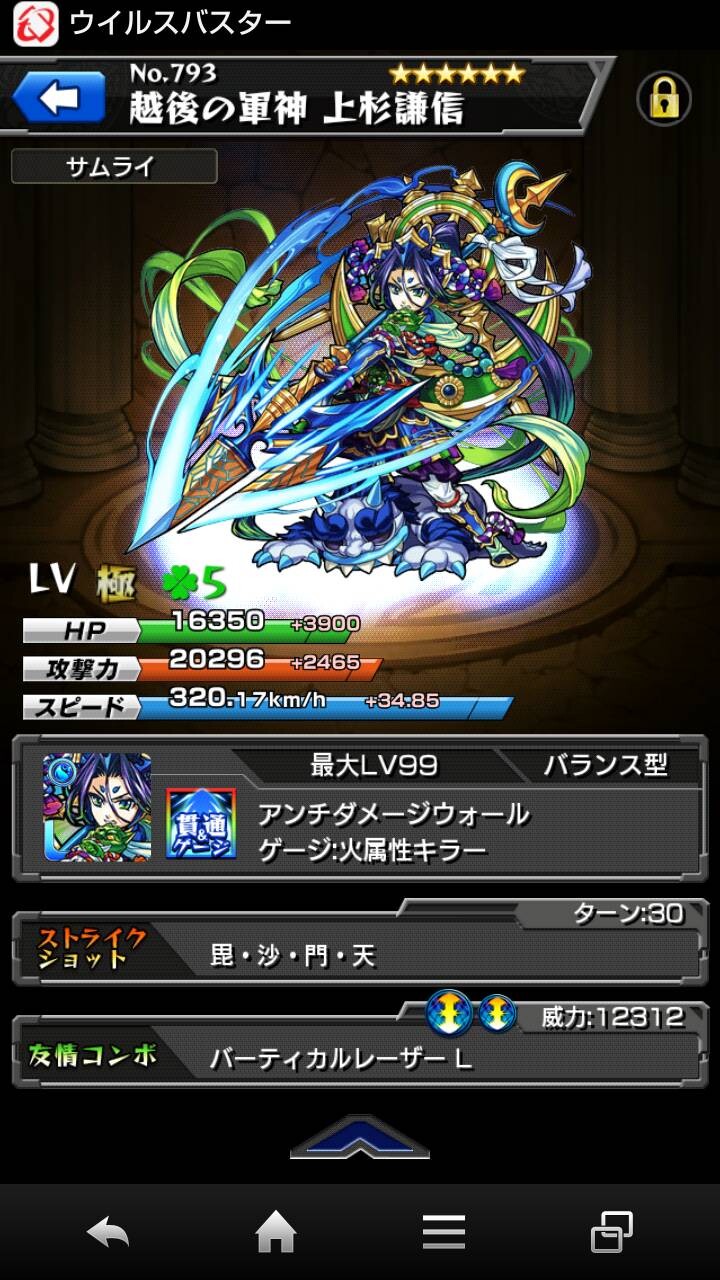The height and width of the screenshot is (1280, 720).
Task: Open the system menu button
Action: click(x=443, y=1232)
